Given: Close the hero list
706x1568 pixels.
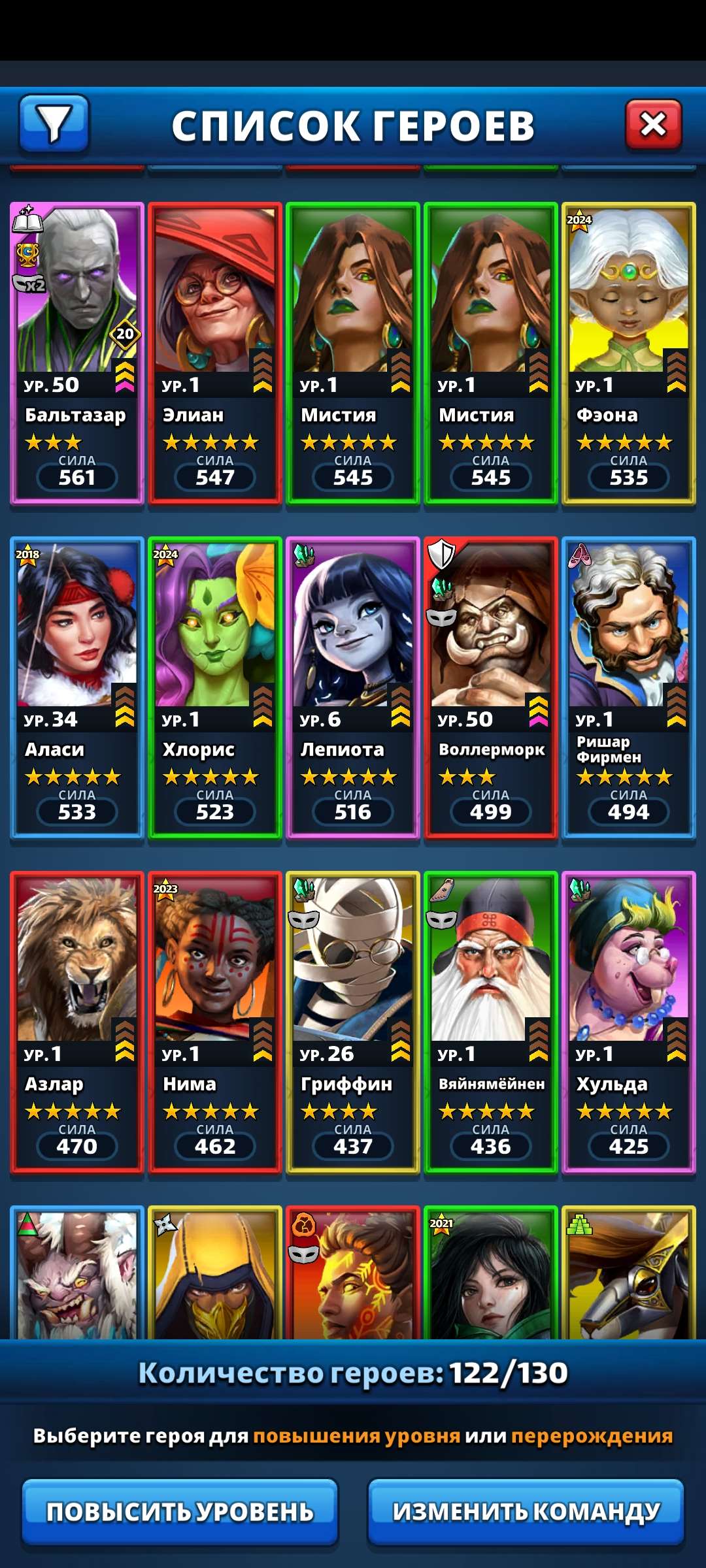Looking at the screenshot, I should (x=653, y=123).
